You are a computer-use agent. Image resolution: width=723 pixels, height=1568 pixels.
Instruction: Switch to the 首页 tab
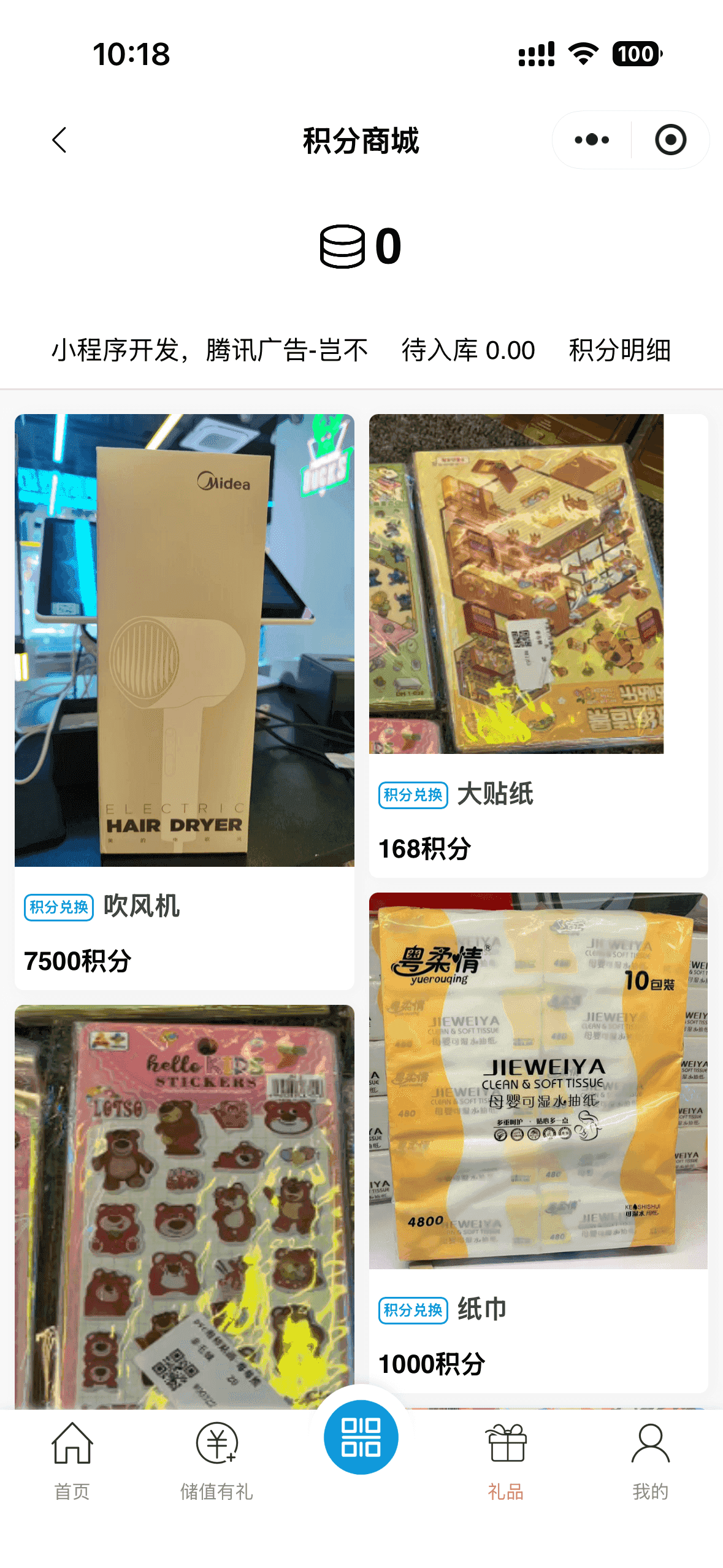(72, 1460)
